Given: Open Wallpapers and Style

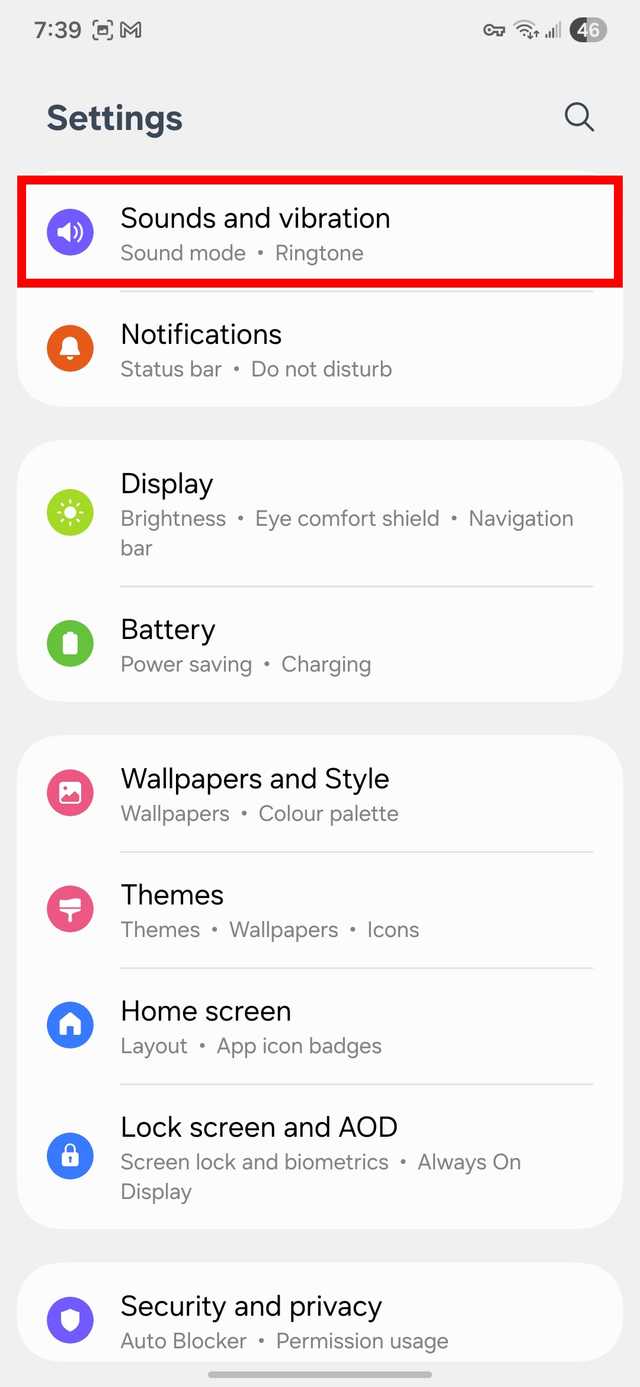Looking at the screenshot, I should coord(320,794).
